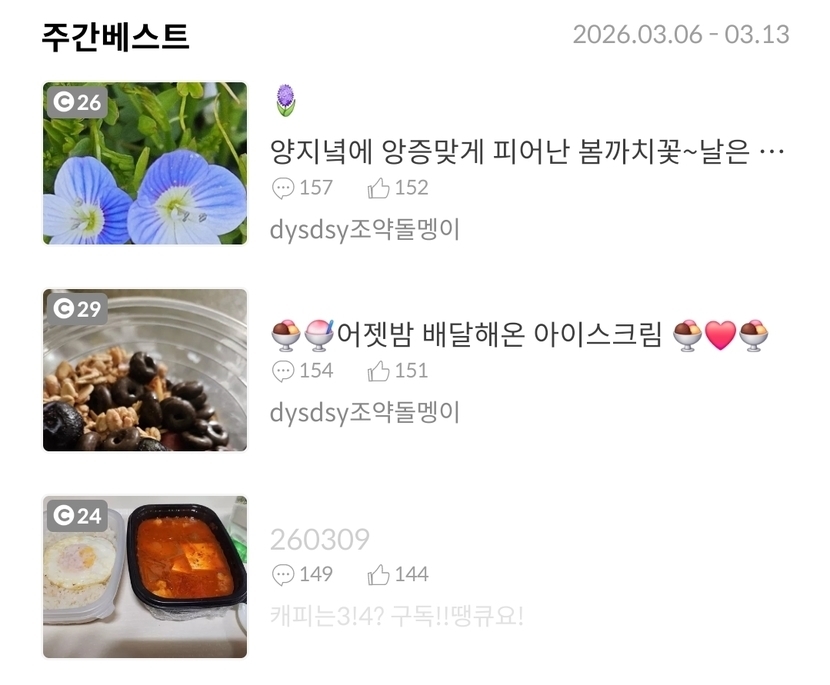Open the chocolate ring ice cream photo
830x685 pixels.
coord(145,370)
